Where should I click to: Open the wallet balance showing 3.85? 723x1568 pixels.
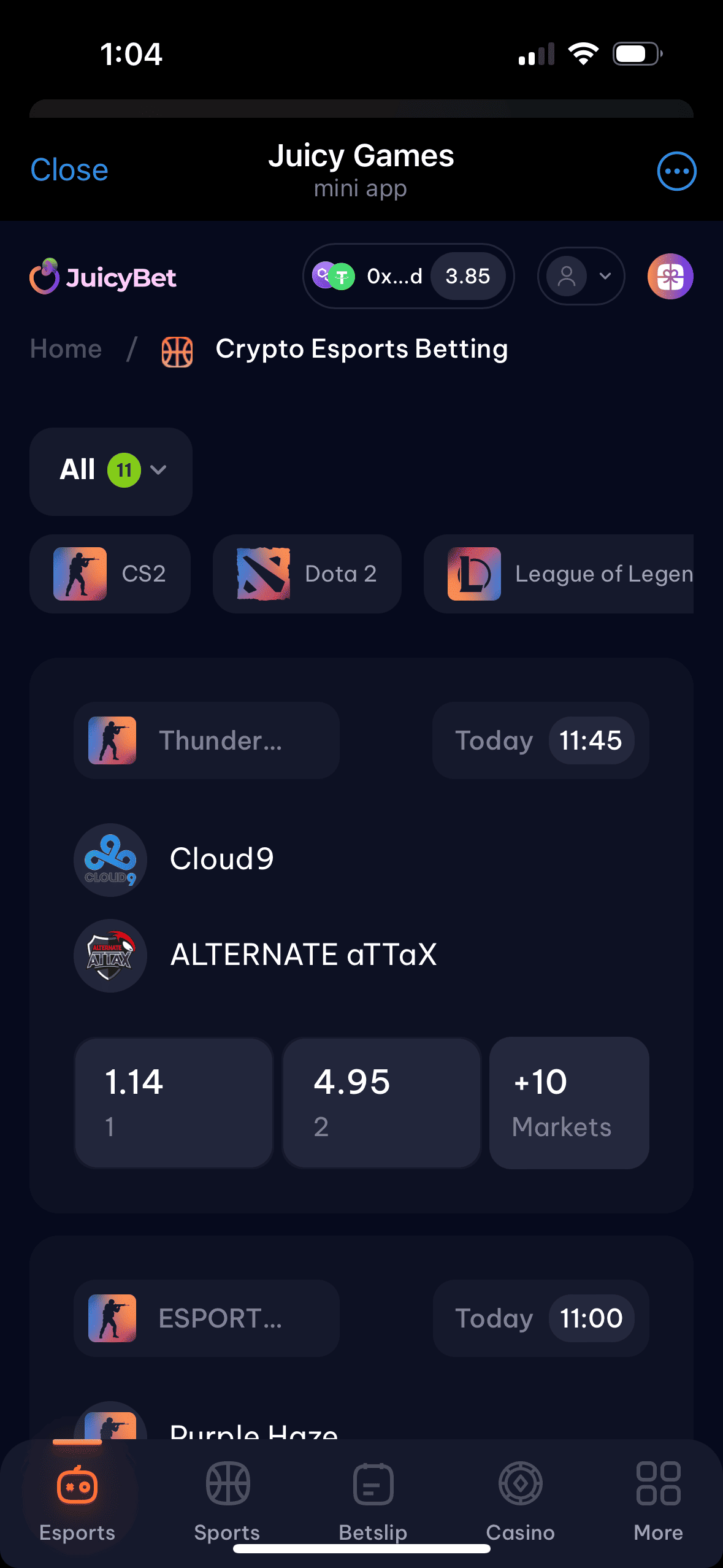point(408,277)
